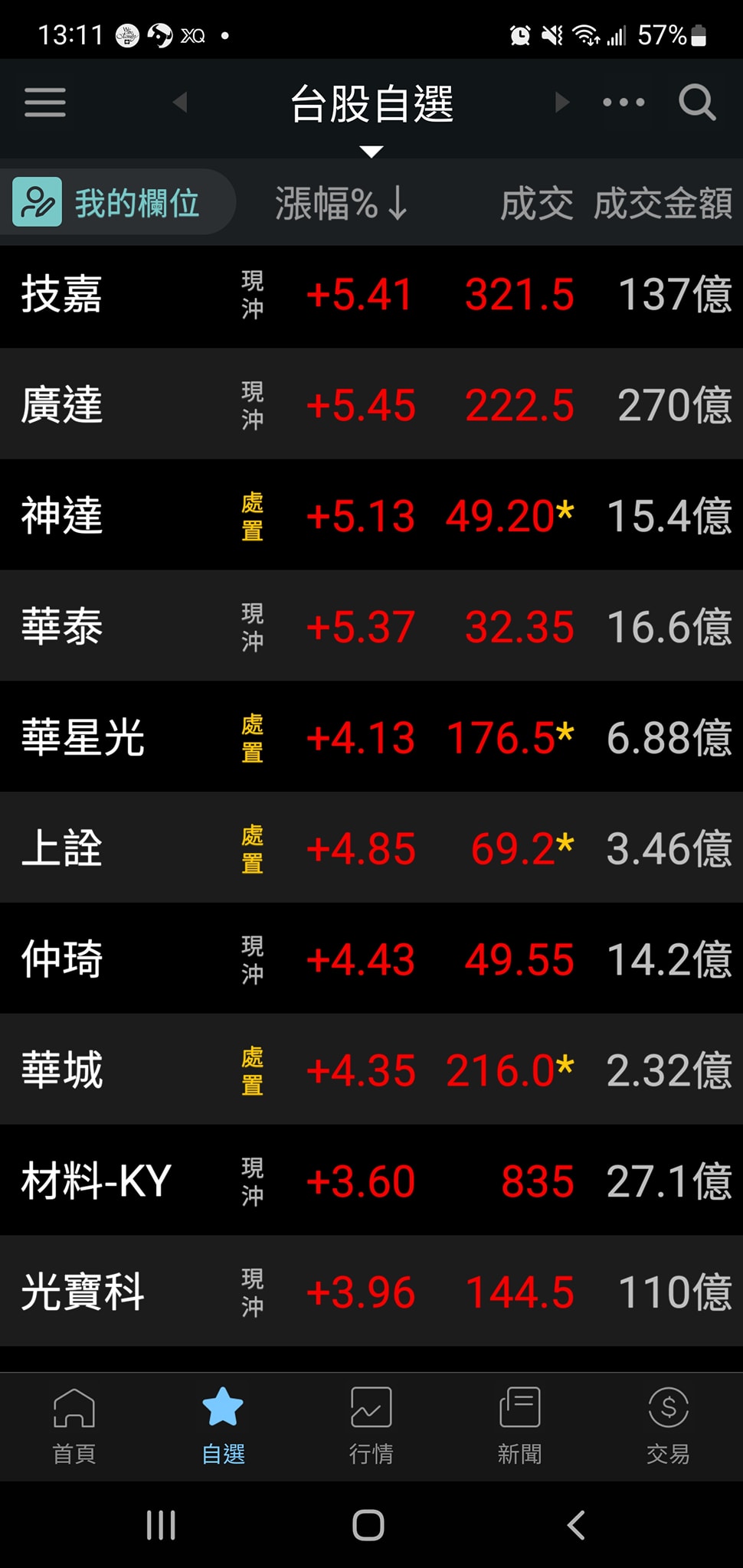
Task: Tap the search magnifier icon
Action: click(x=696, y=103)
